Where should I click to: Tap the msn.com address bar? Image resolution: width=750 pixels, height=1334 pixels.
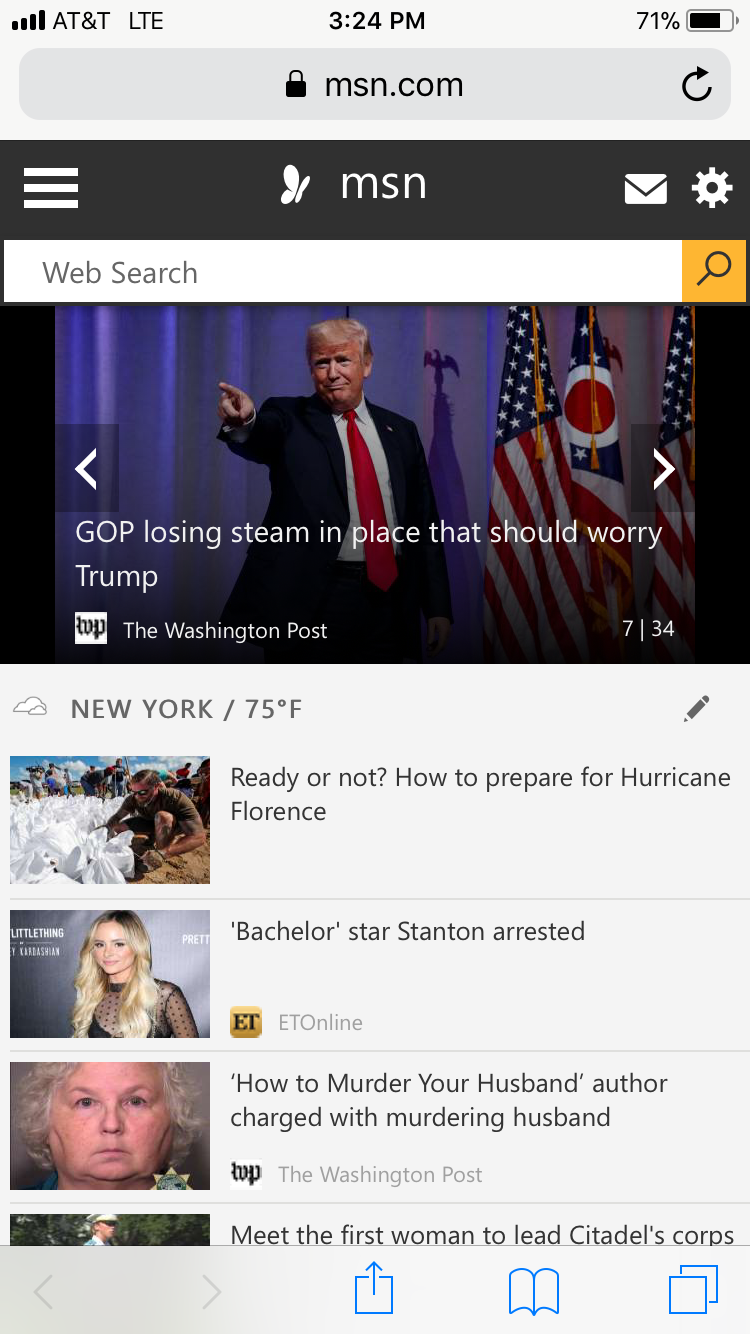coord(375,85)
